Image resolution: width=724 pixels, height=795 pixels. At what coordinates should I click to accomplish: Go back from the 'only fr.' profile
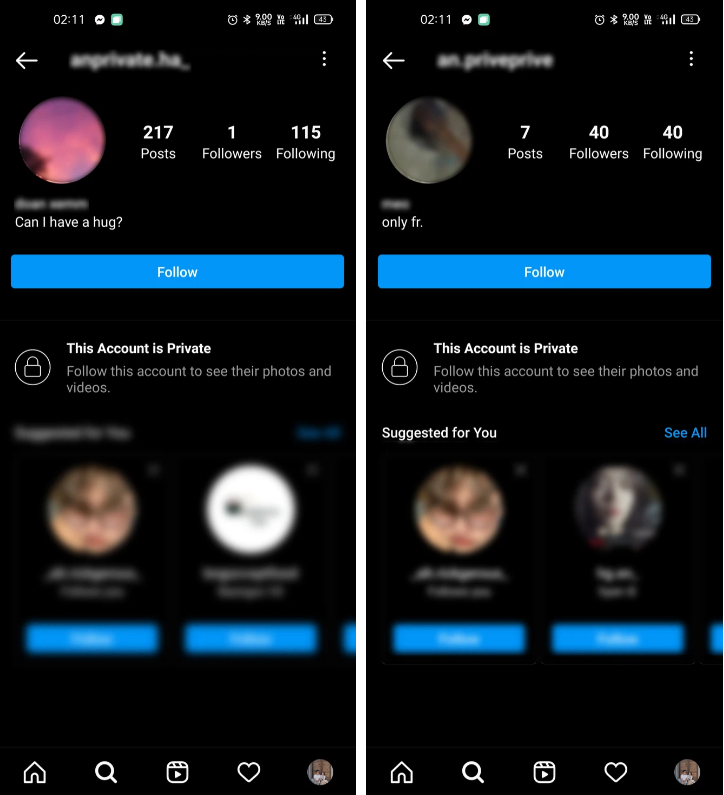coord(394,61)
